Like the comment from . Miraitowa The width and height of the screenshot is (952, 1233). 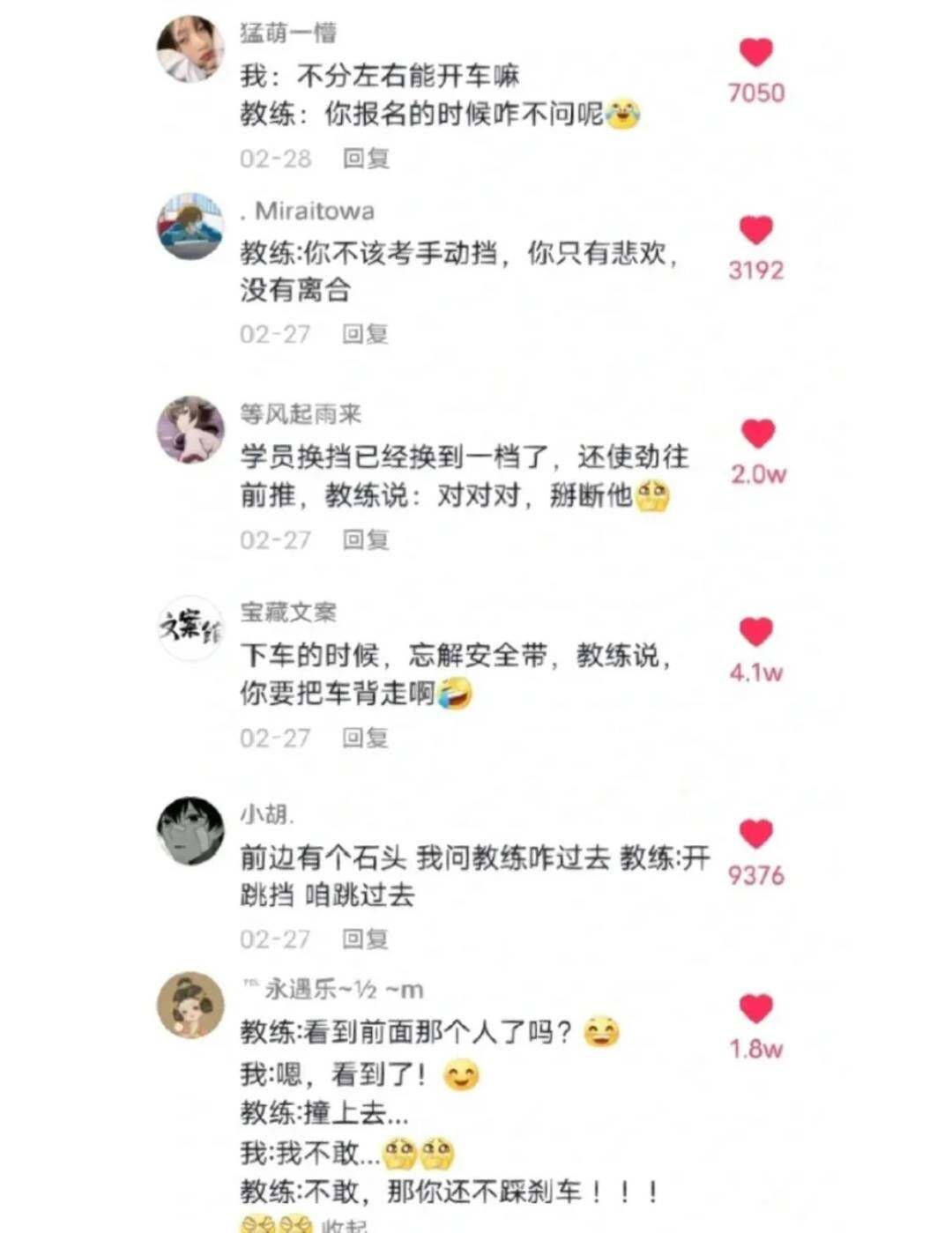(x=755, y=230)
